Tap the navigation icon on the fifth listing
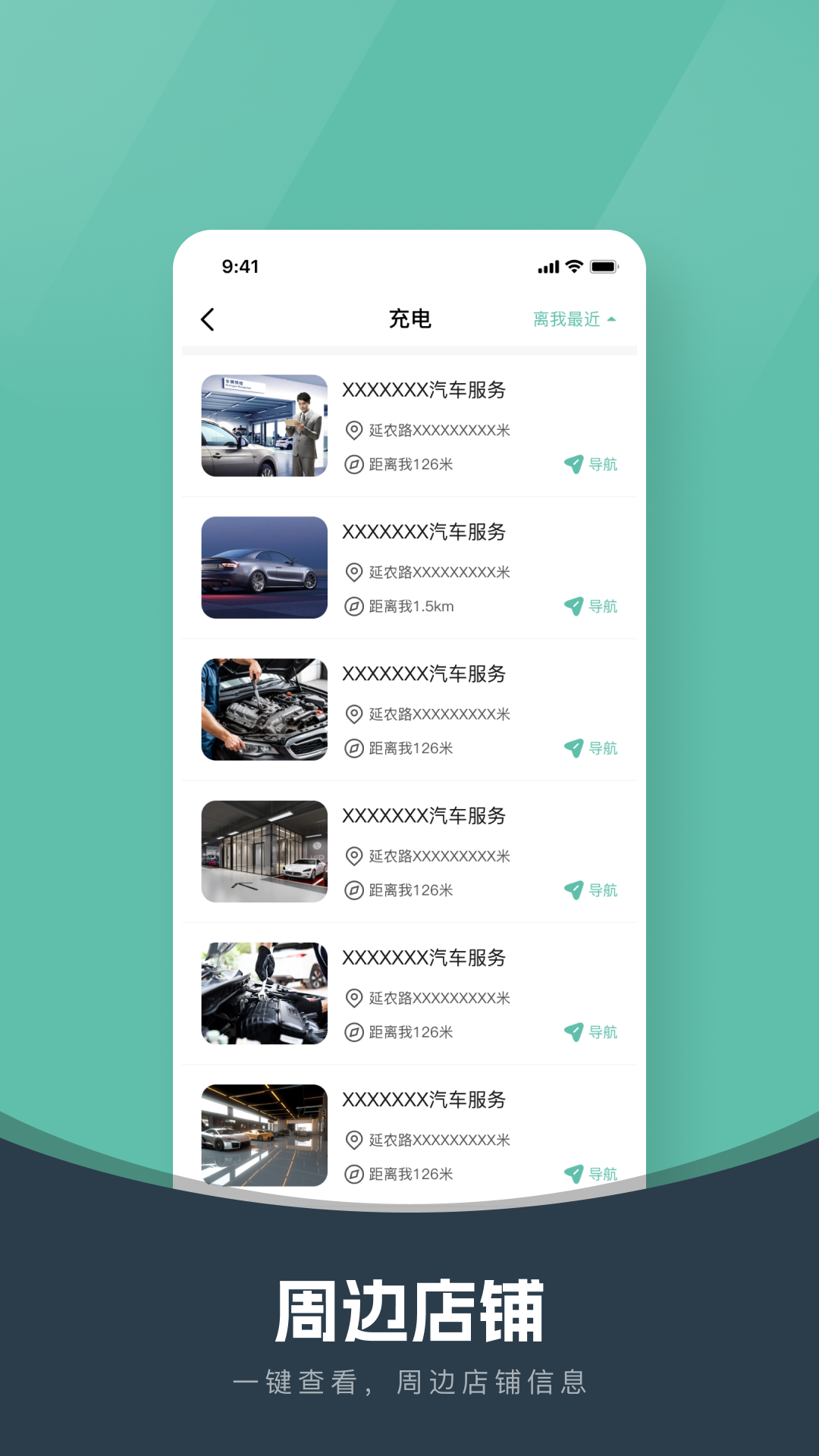819x1456 pixels. click(573, 1031)
